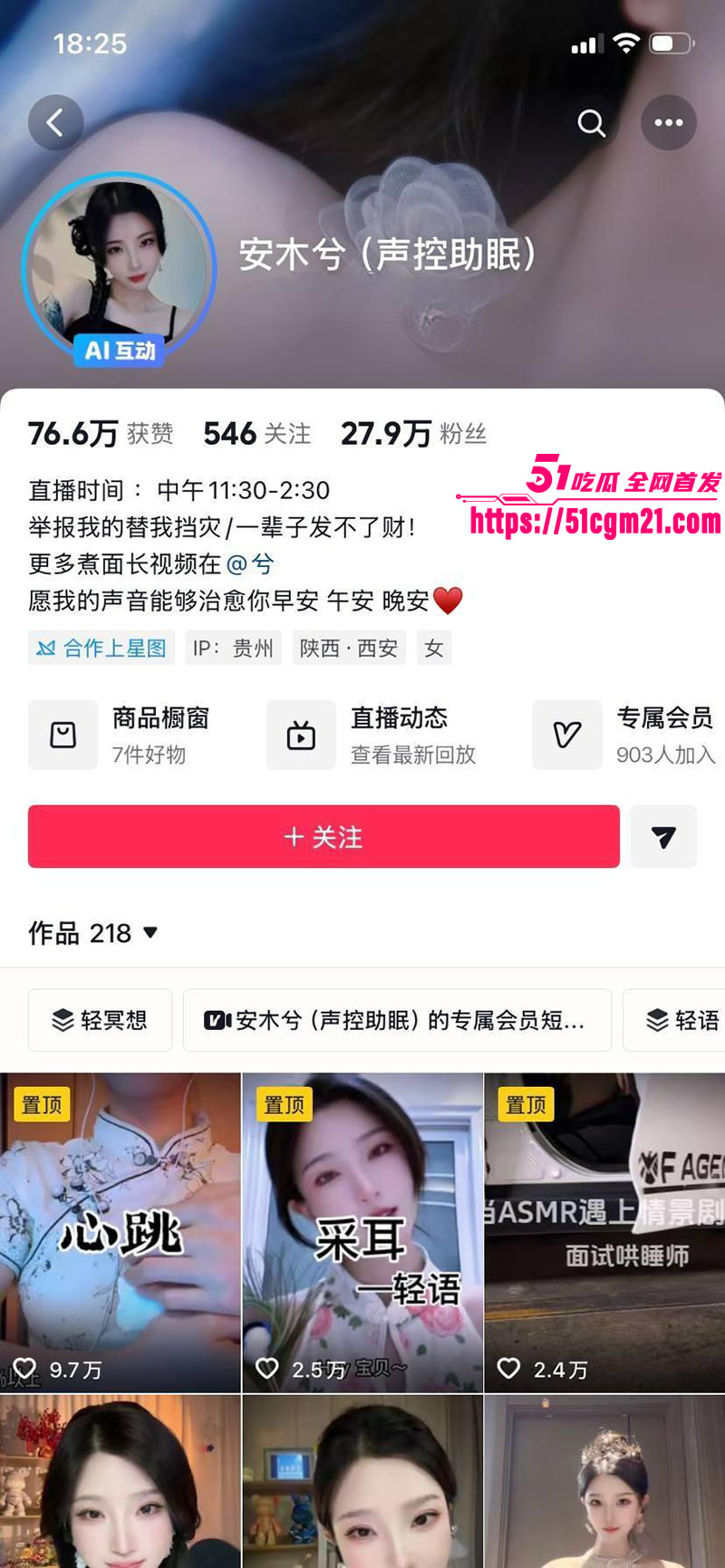Image resolution: width=725 pixels, height=1568 pixels.
Task: Open the three-dot overflow menu
Action: coord(669,122)
